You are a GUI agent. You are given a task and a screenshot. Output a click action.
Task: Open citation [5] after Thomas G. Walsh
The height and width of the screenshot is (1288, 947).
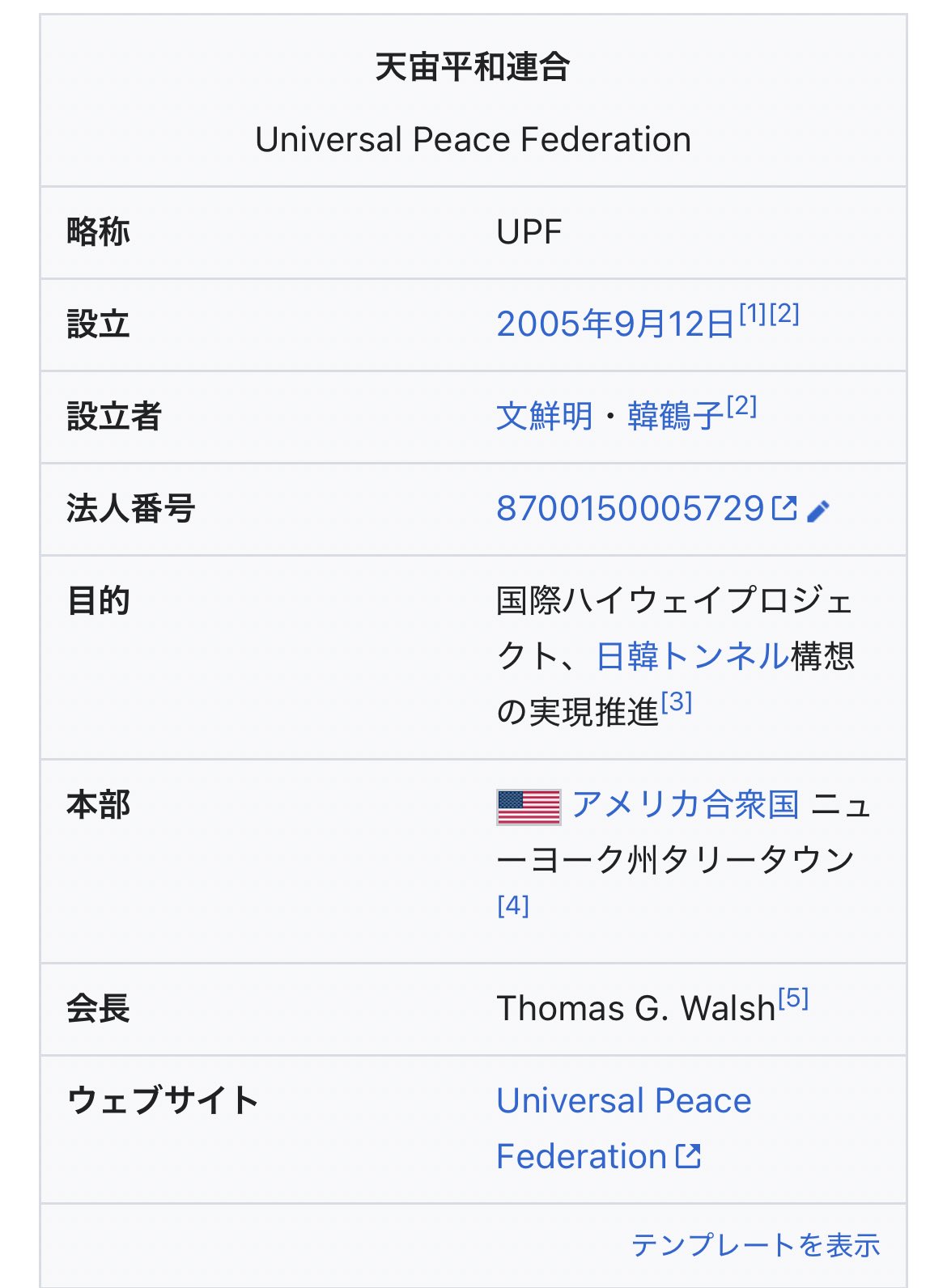(793, 998)
